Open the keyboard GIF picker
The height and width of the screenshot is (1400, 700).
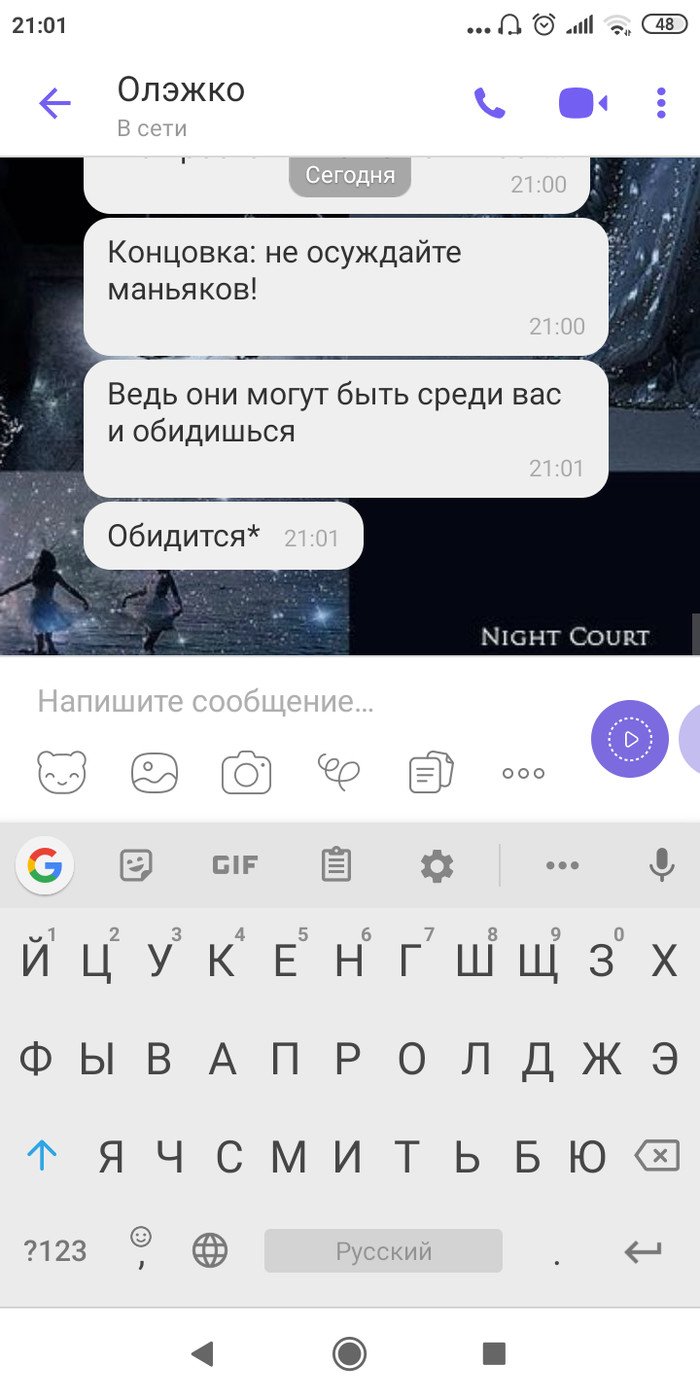235,865
